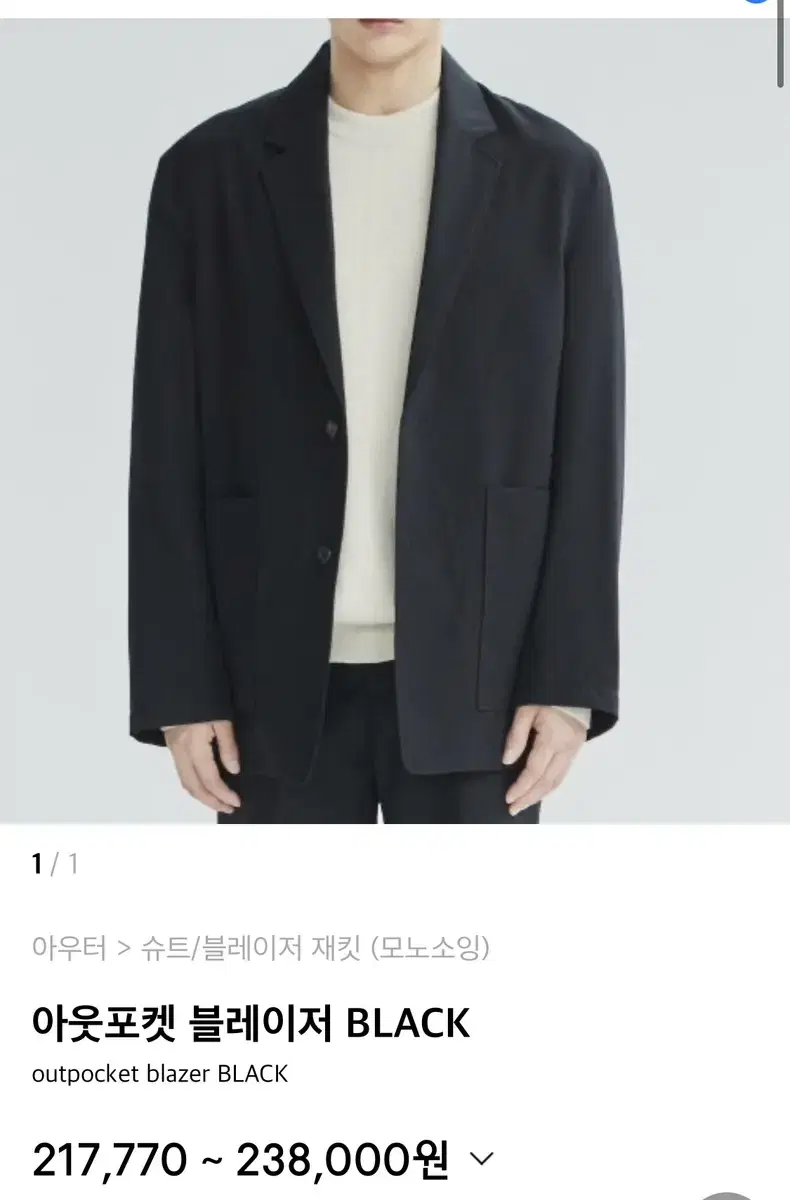Click the 1 / 1 image page indicator
The image size is (790, 1200).
pos(53,860)
